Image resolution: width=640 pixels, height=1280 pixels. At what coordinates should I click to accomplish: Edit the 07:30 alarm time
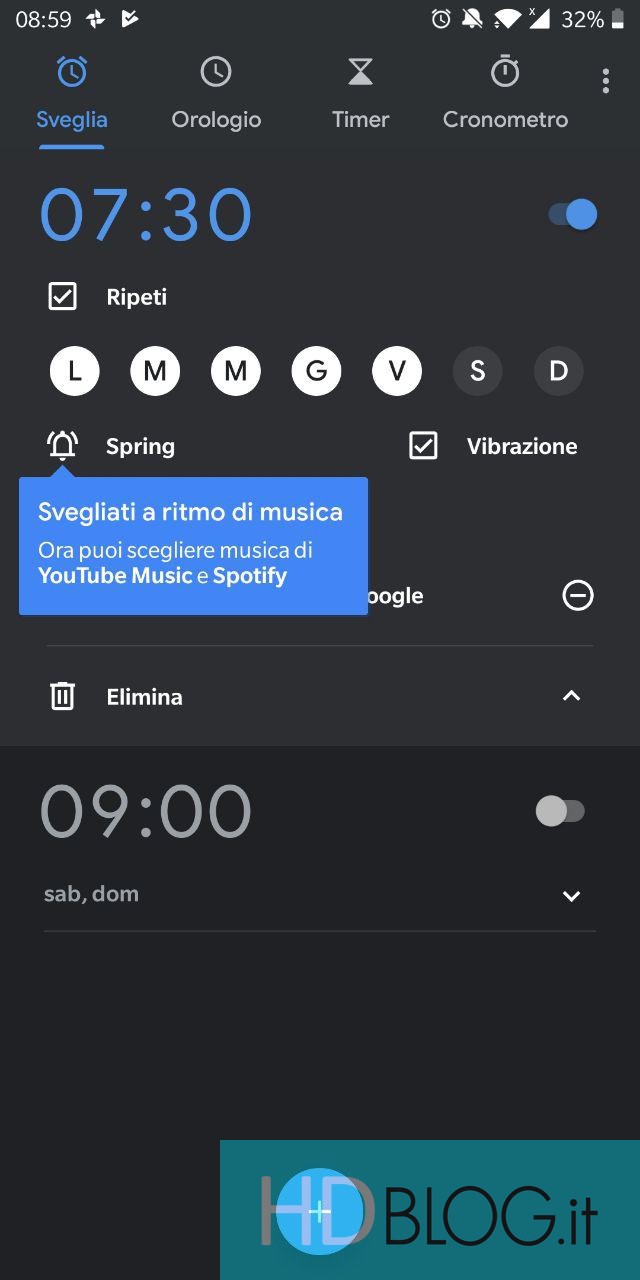click(146, 215)
